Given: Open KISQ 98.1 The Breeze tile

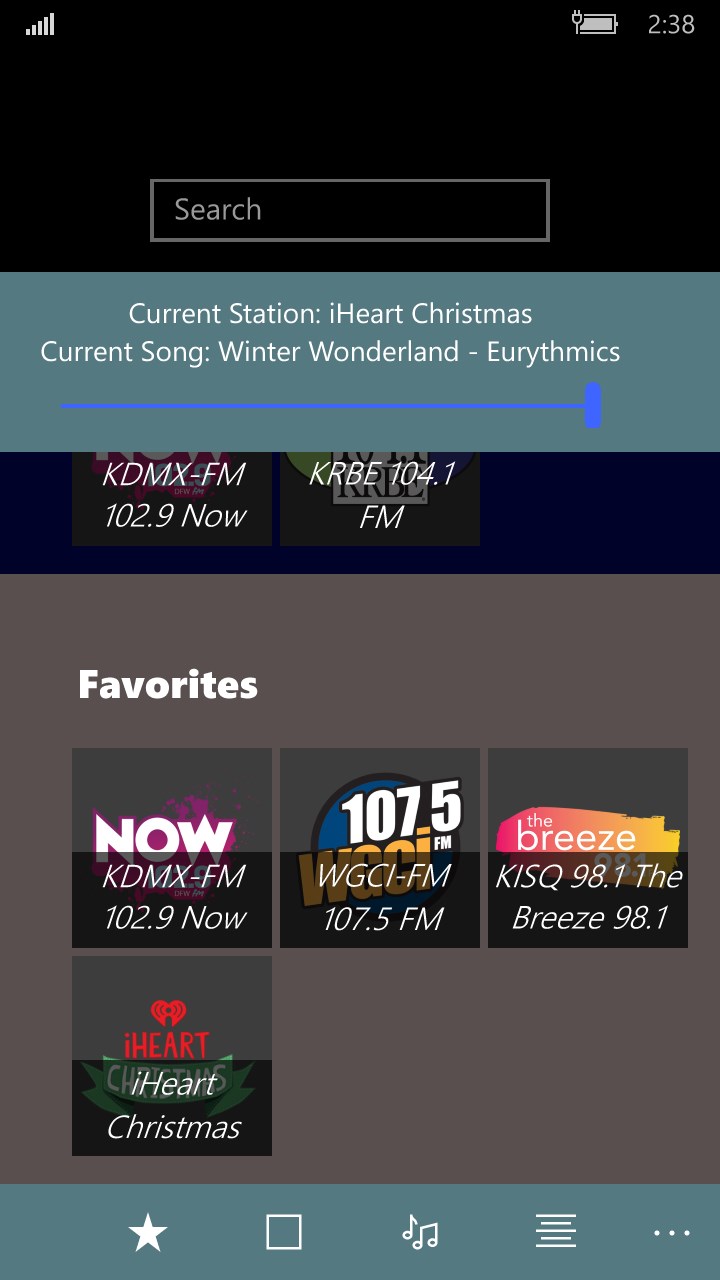Looking at the screenshot, I should tap(588, 848).
